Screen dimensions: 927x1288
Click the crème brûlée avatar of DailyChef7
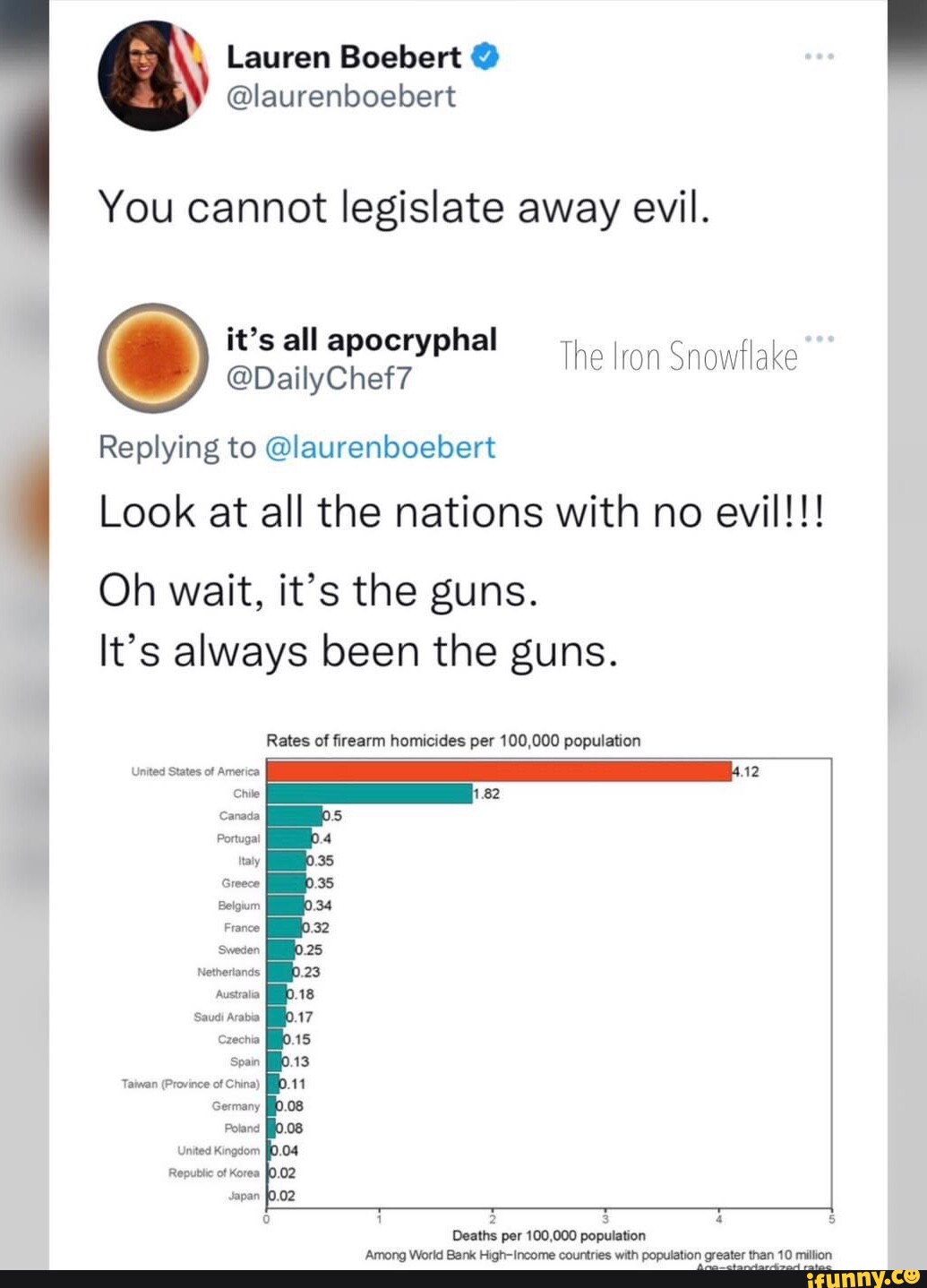pyautogui.click(x=150, y=359)
